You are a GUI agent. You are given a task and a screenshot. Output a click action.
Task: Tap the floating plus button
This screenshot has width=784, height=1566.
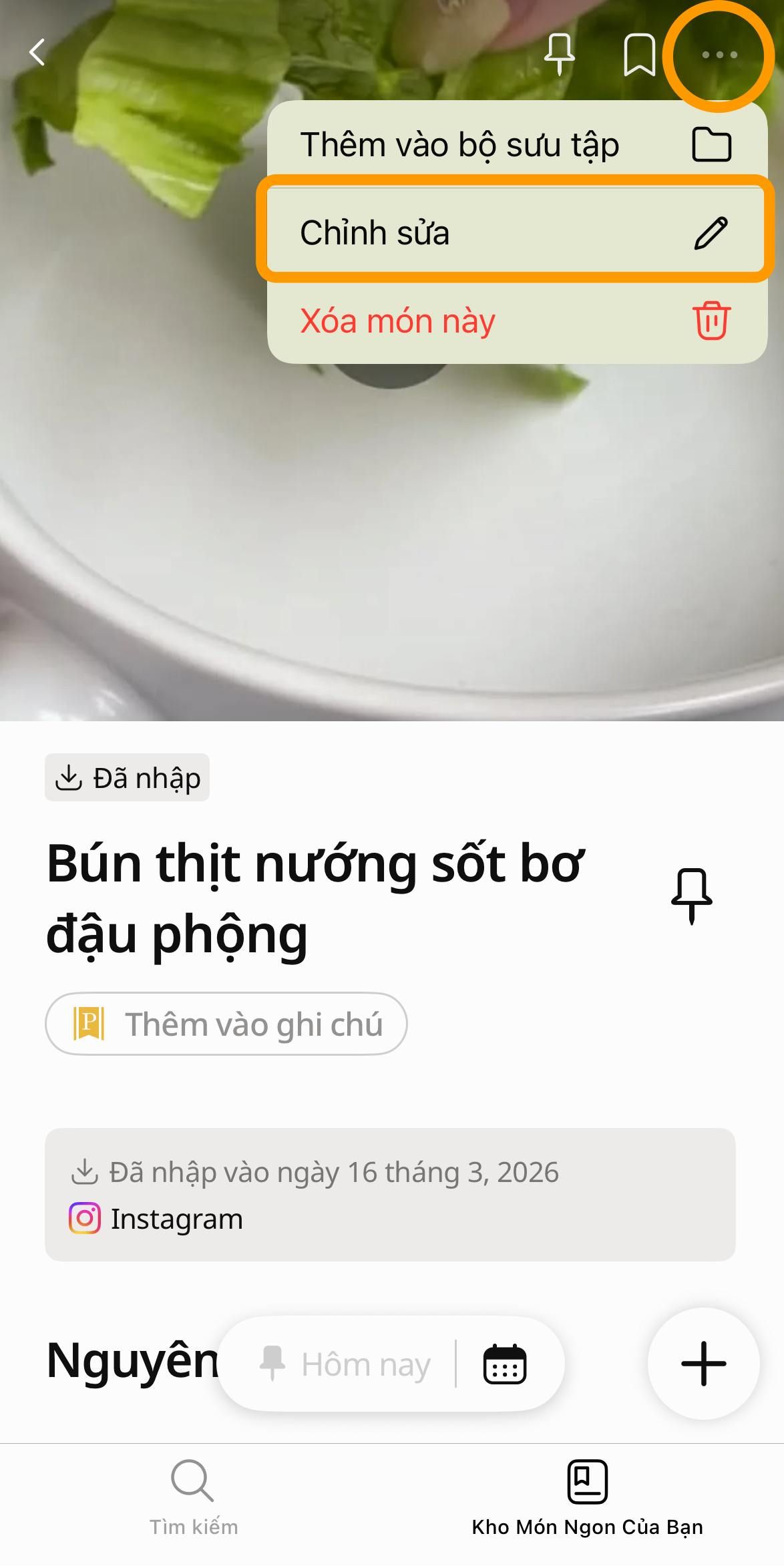tap(703, 1363)
